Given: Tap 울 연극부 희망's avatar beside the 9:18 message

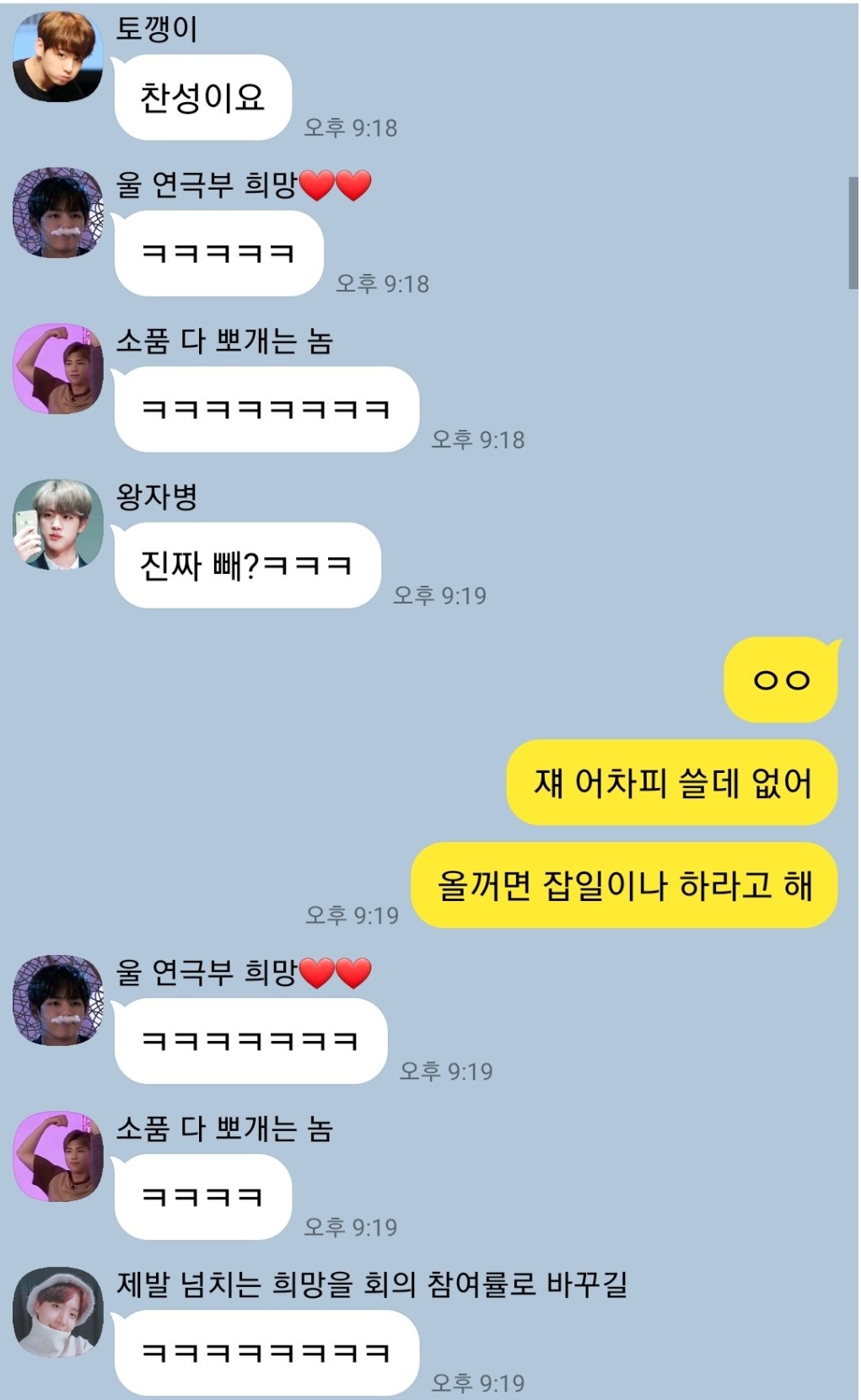Looking at the screenshot, I should point(57,212).
